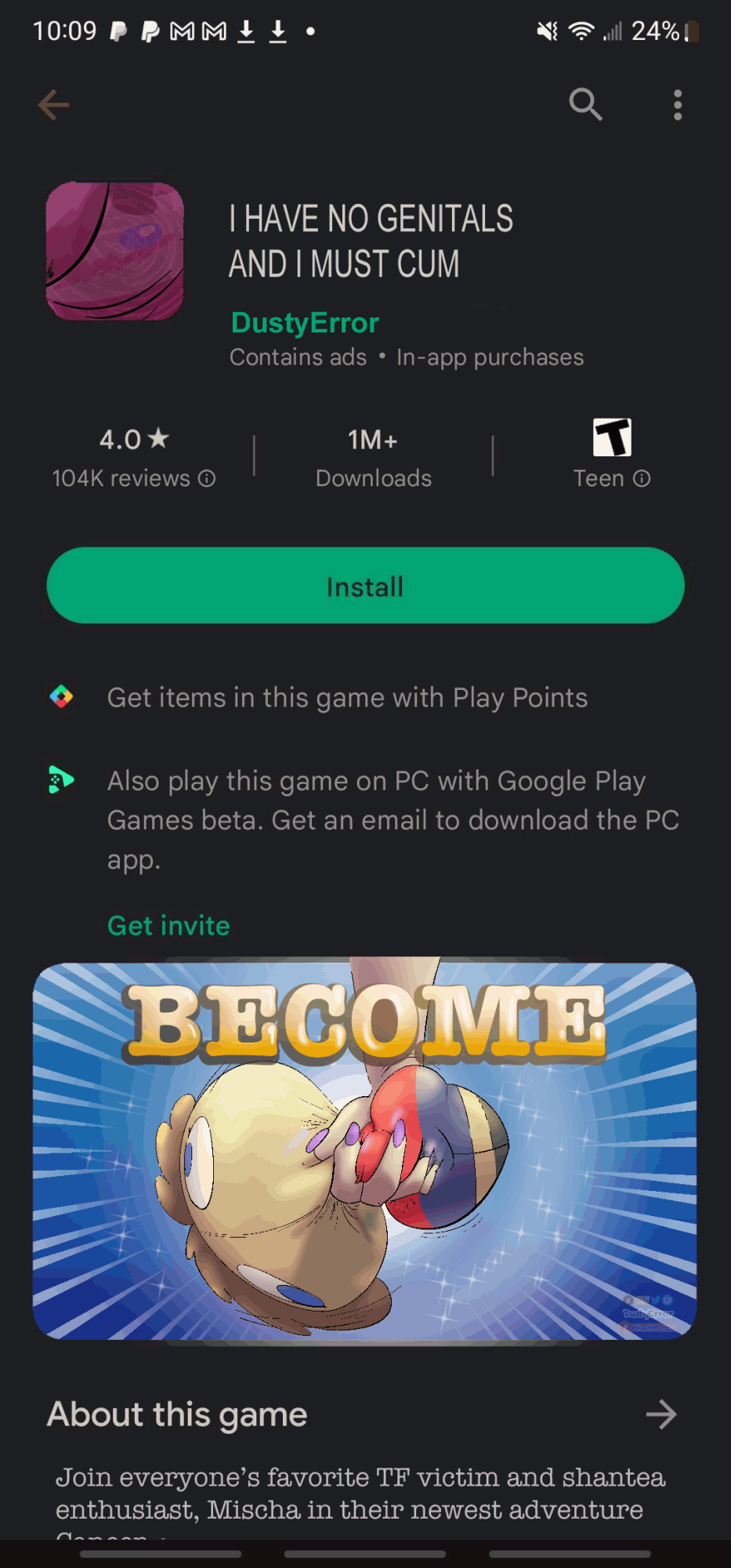
Task: Open the Play Points items offer
Action: pos(347,697)
